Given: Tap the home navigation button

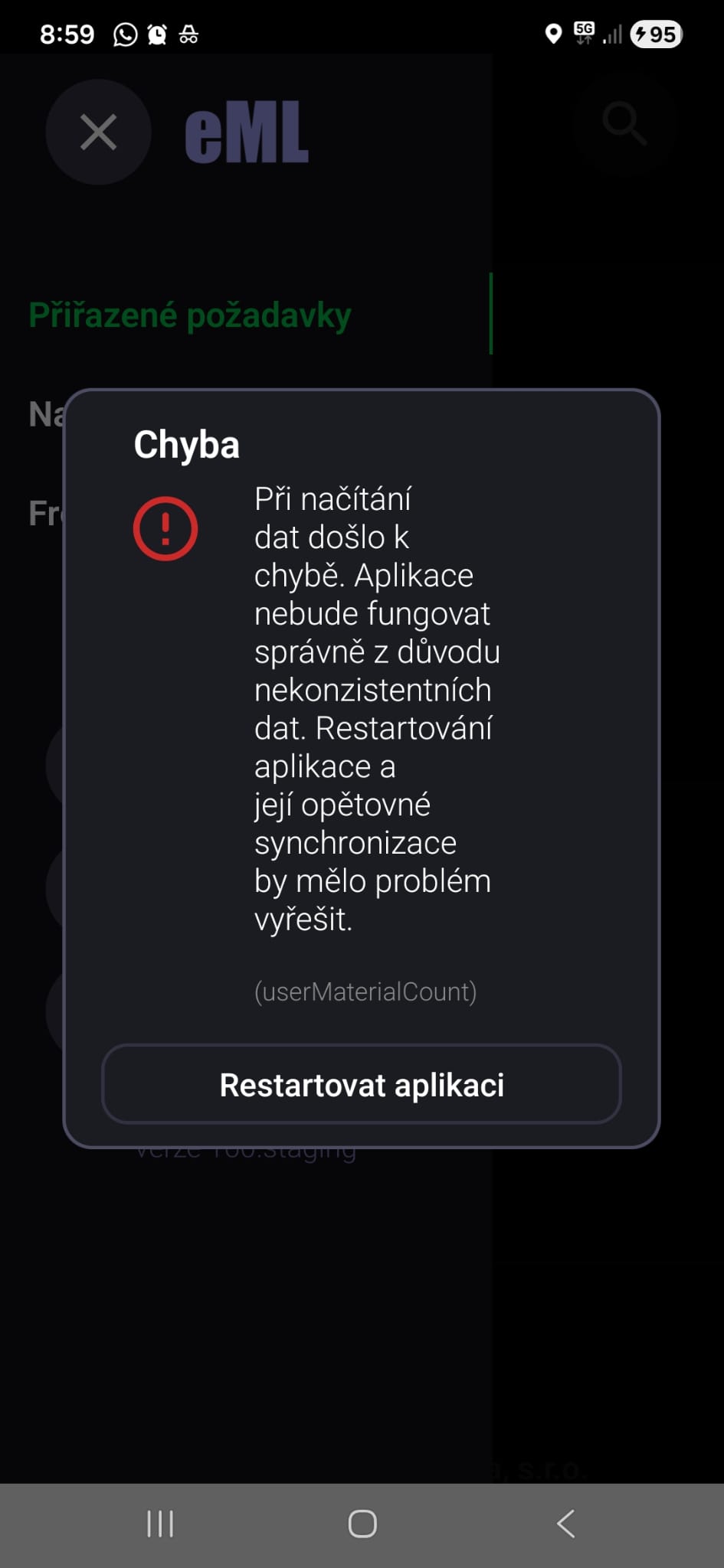Looking at the screenshot, I should point(362,1524).
